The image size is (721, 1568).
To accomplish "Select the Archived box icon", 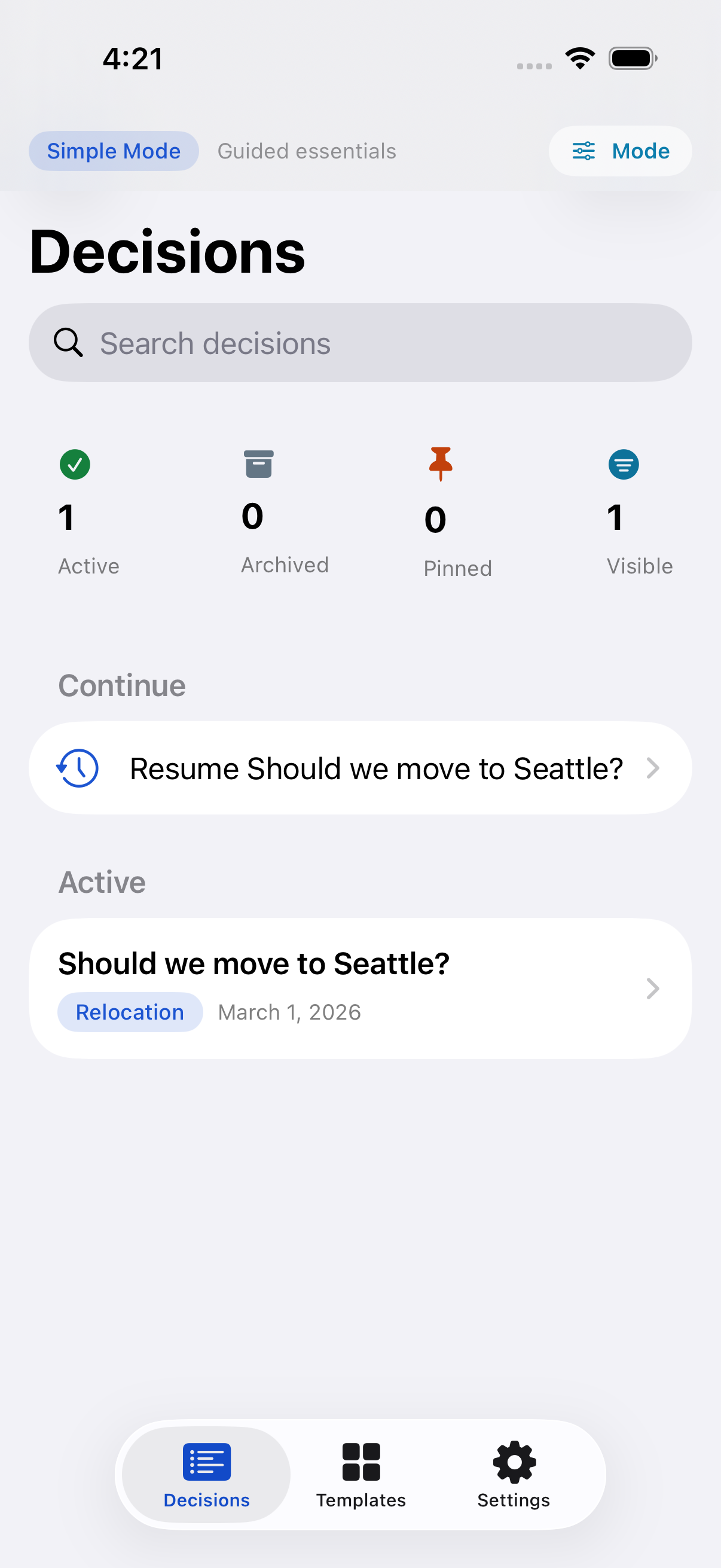I will click(258, 465).
